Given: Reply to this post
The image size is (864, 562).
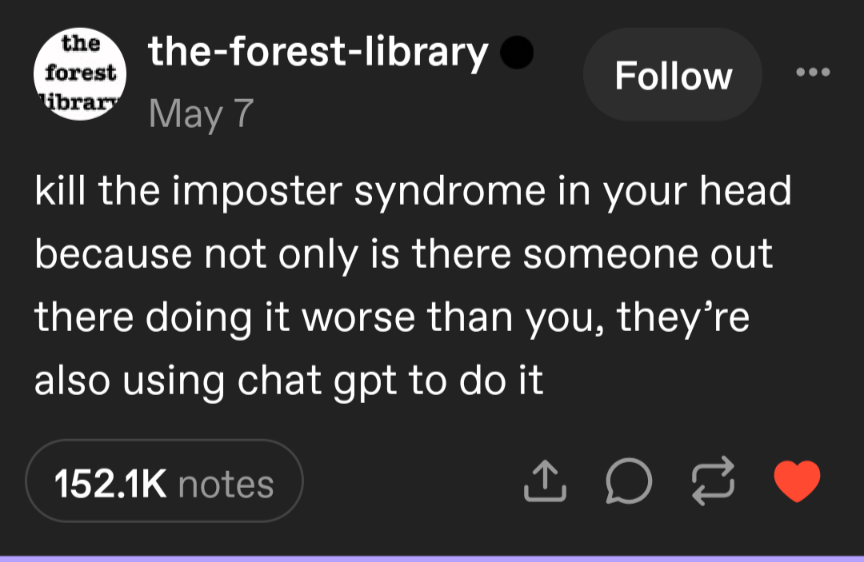Looking at the screenshot, I should click(x=627, y=484).
